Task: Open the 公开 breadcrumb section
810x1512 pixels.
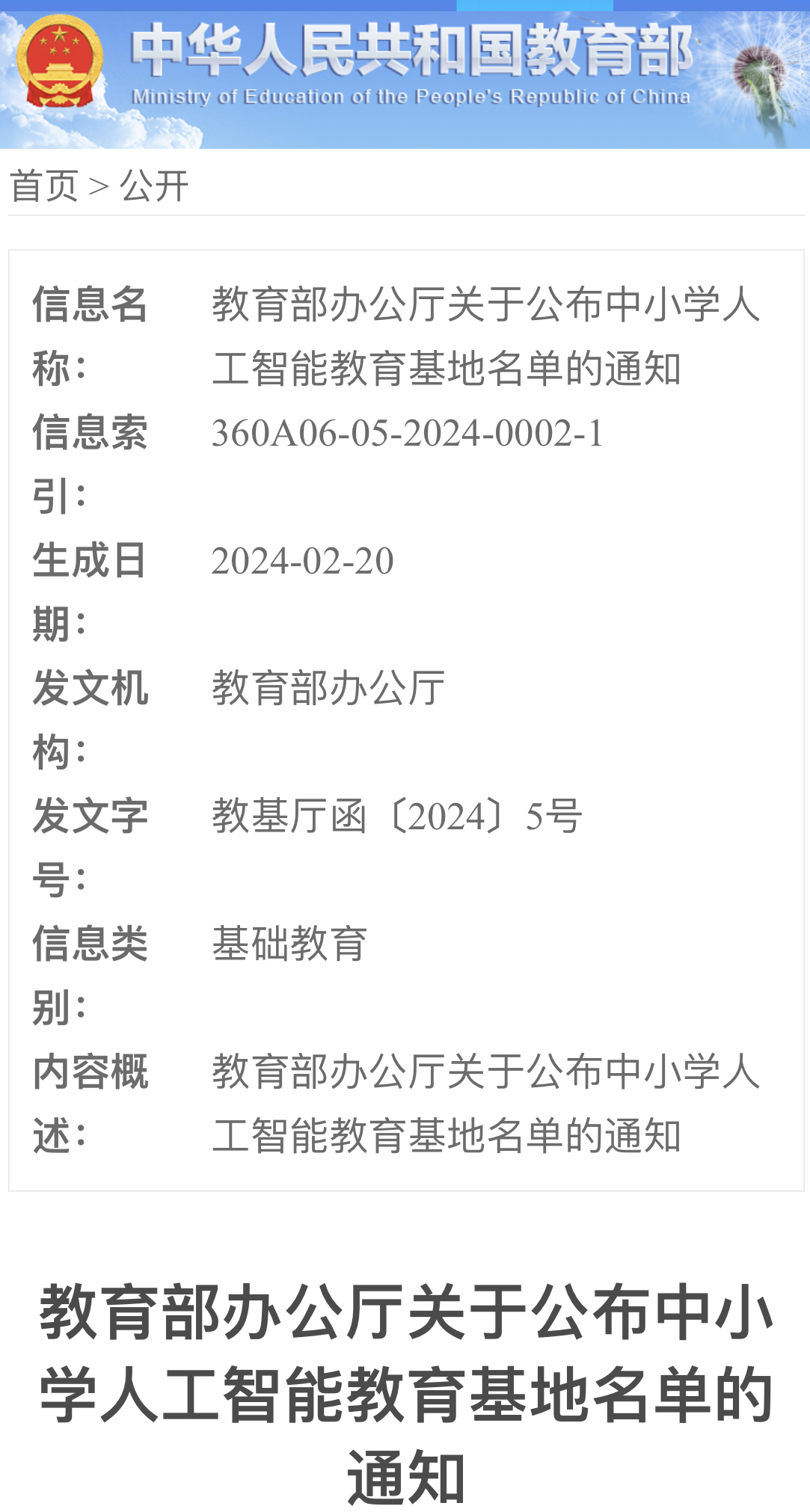Action: [x=155, y=185]
